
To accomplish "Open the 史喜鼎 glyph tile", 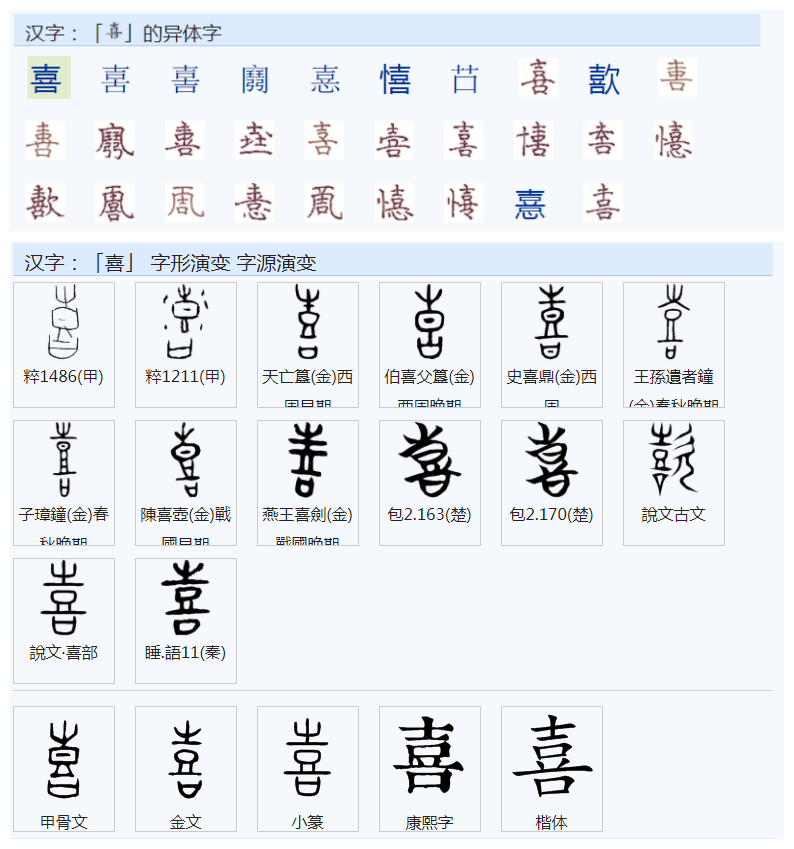I will click(x=552, y=328).
